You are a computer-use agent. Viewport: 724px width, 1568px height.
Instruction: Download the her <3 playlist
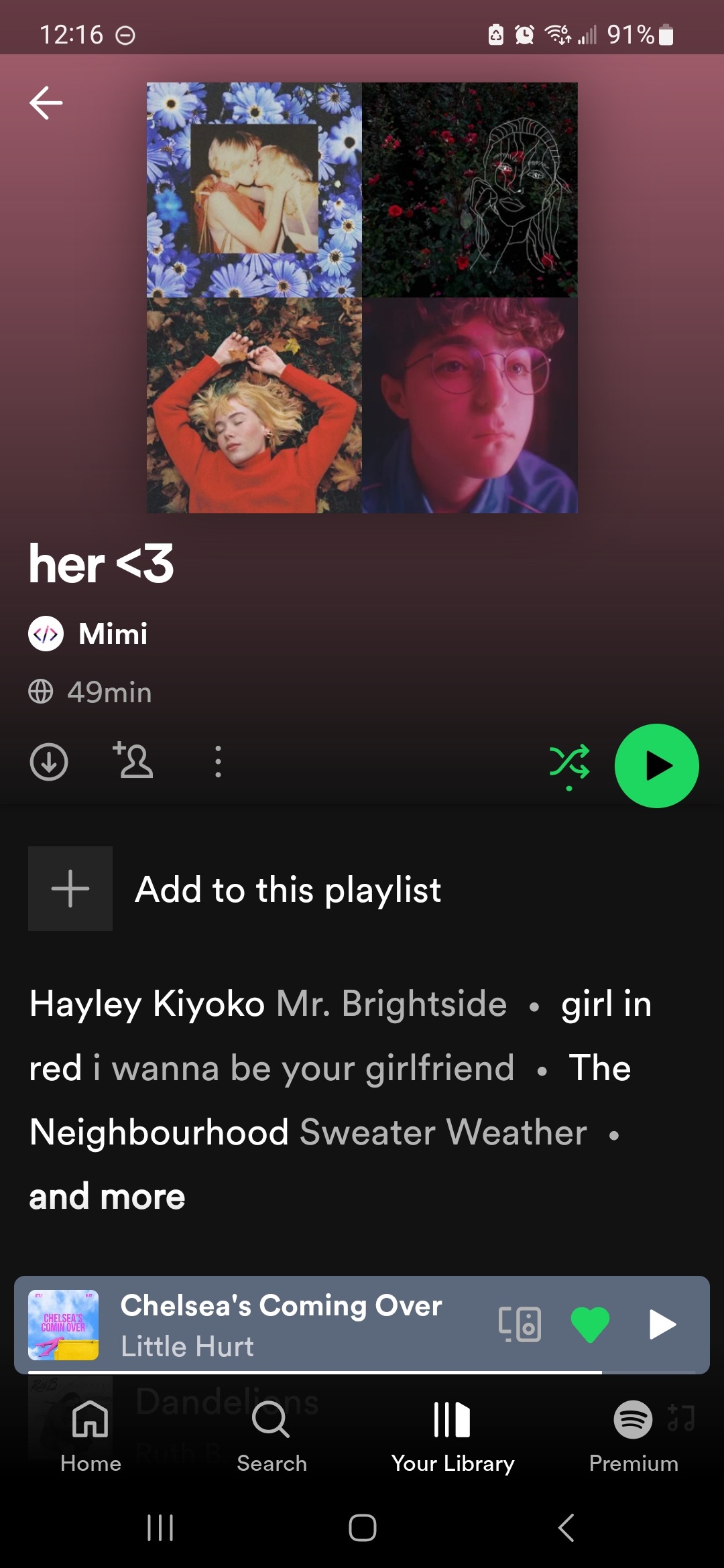[49, 762]
